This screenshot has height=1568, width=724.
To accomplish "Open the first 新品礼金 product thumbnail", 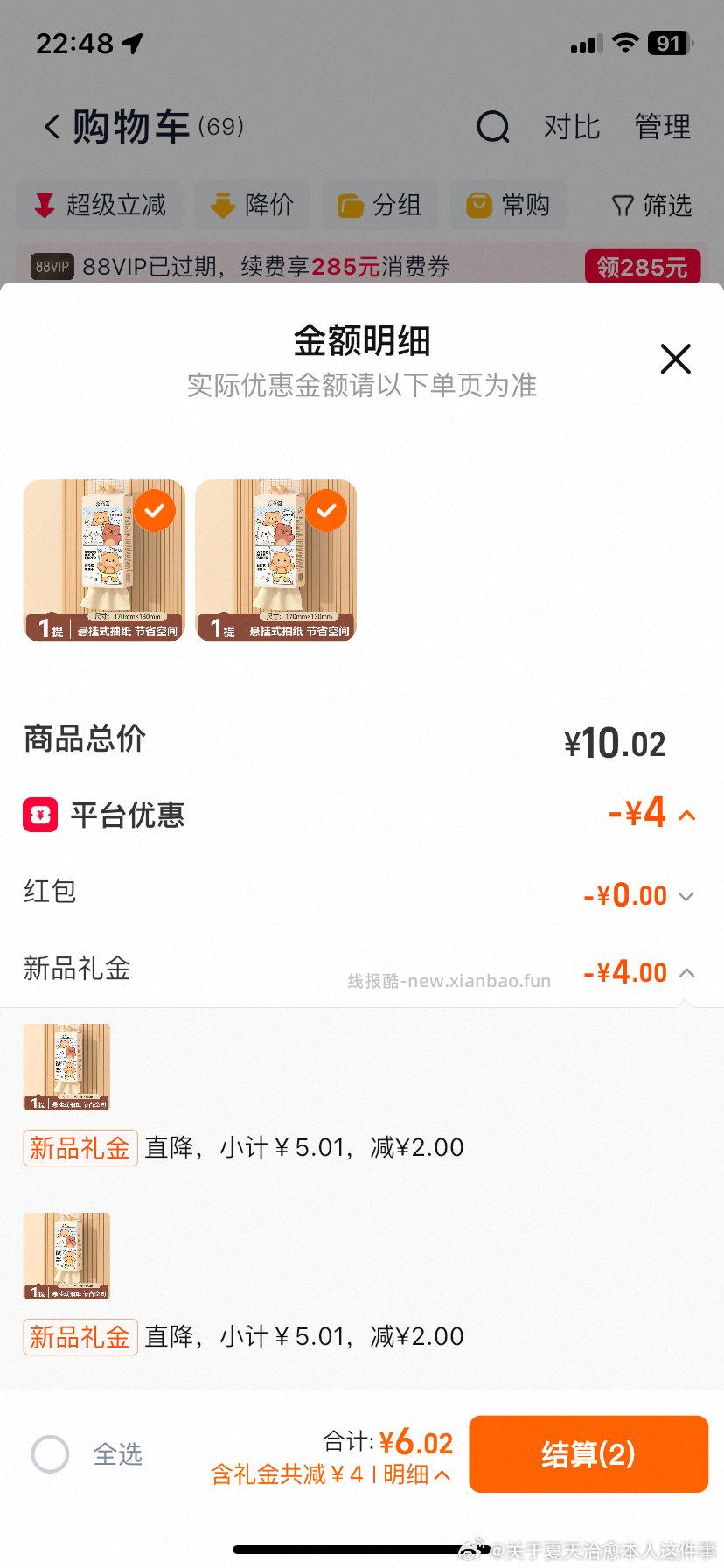I will pos(67,1067).
